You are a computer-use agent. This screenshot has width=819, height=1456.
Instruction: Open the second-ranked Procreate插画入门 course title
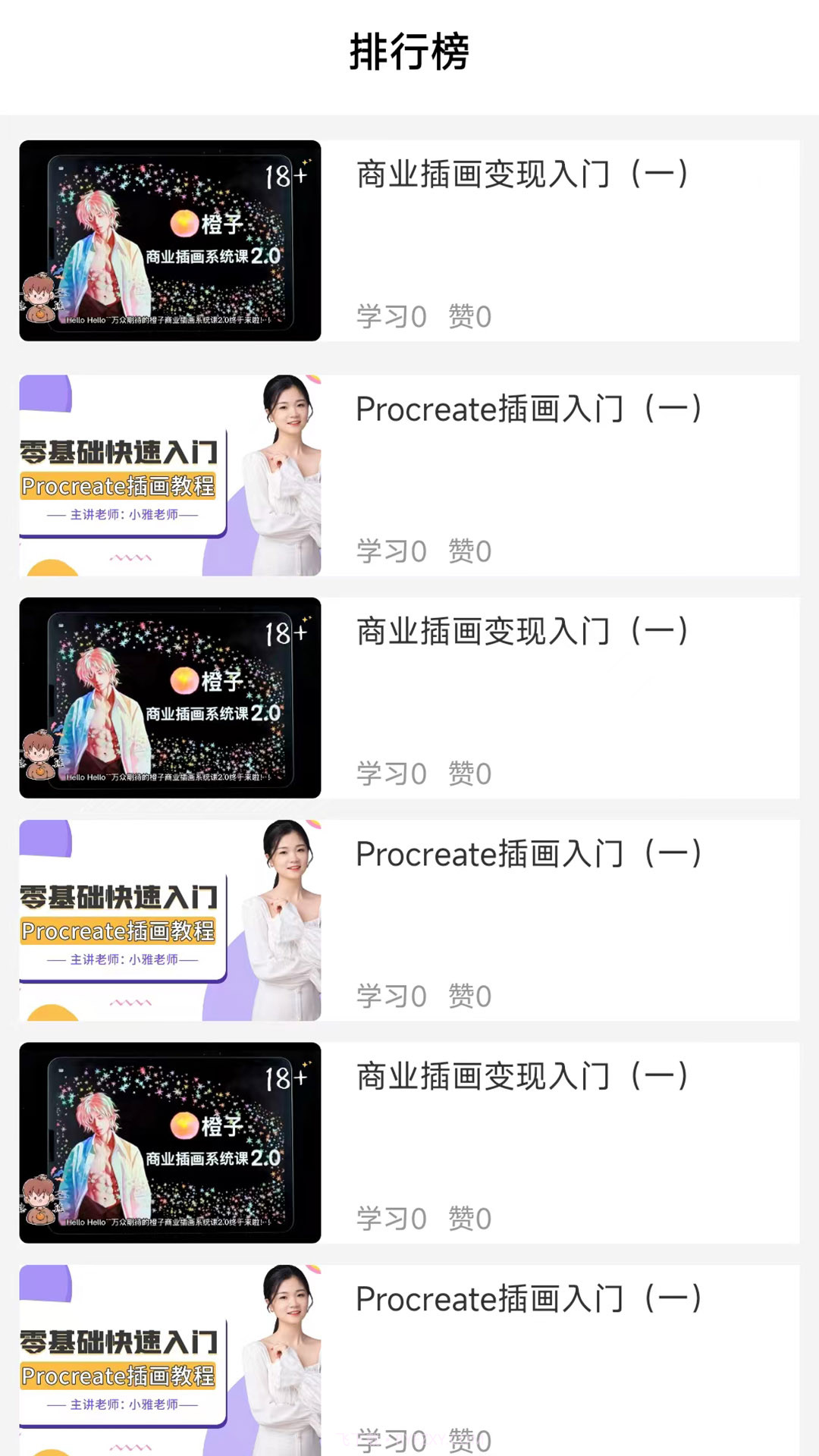tap(531, 409)
